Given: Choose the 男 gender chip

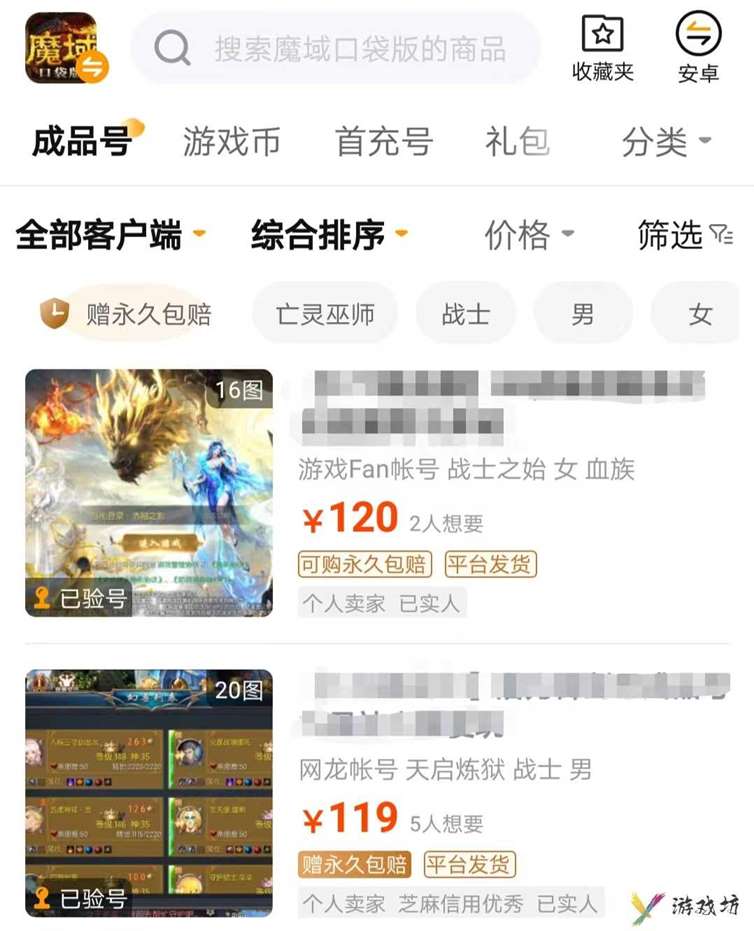Looking at the screenshot, I should (582, 314).
